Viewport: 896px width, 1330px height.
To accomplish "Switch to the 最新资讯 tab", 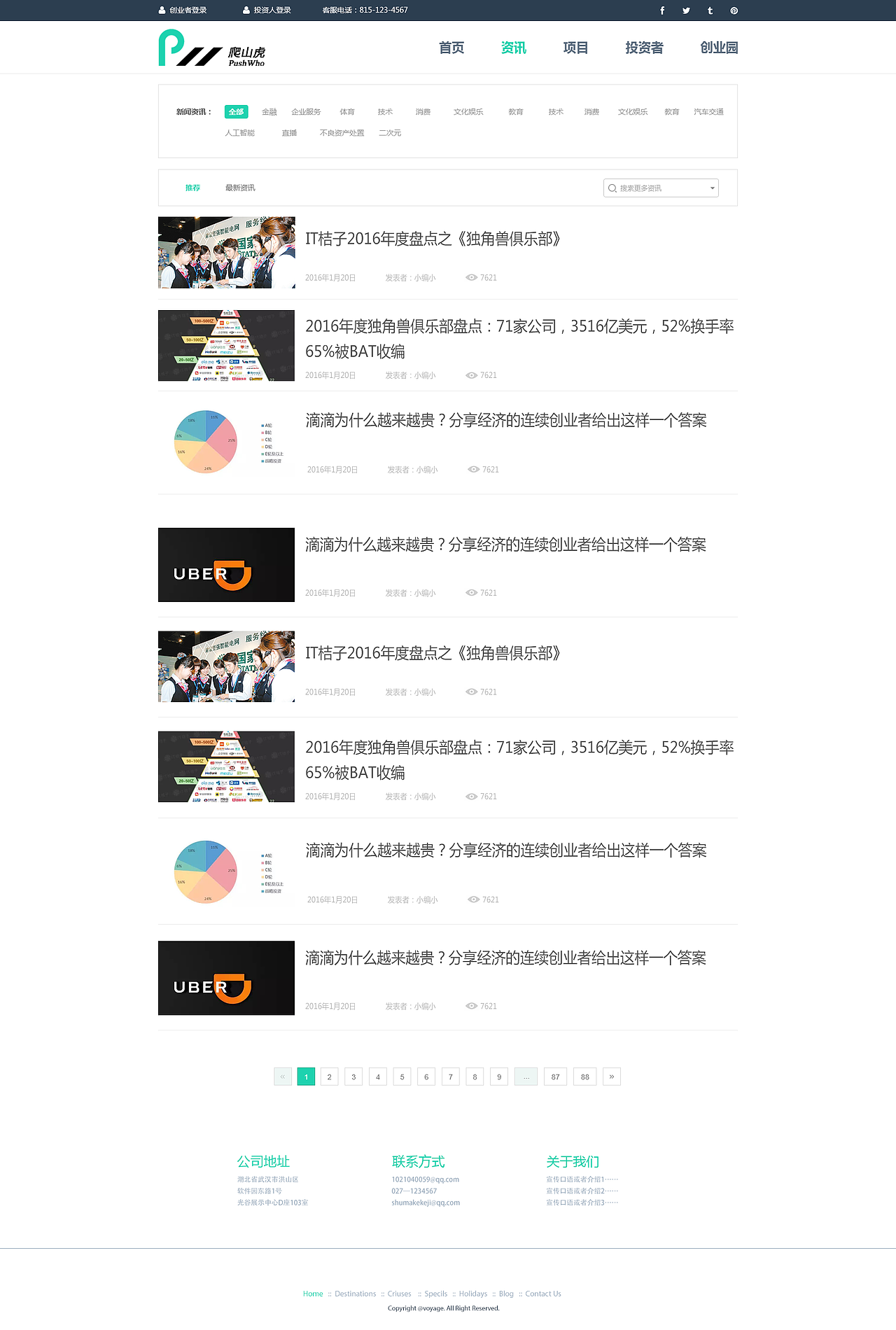I will click(239, 188).
